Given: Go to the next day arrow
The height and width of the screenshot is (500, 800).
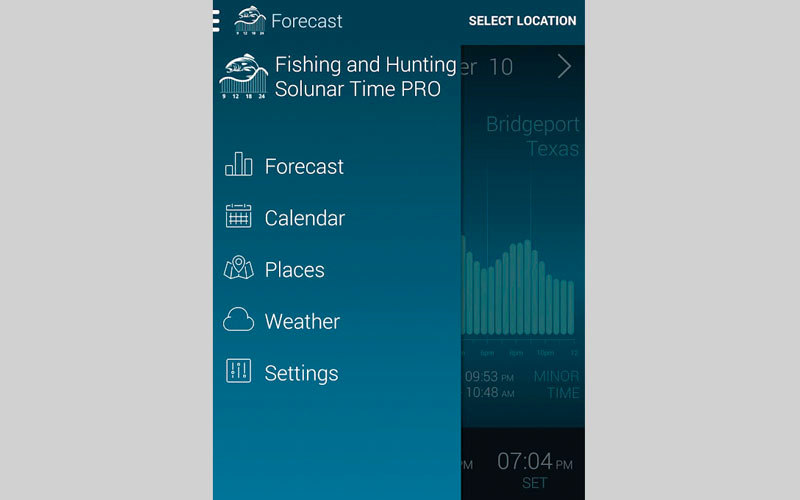Looking at the screenshot, I should (564, 67).
